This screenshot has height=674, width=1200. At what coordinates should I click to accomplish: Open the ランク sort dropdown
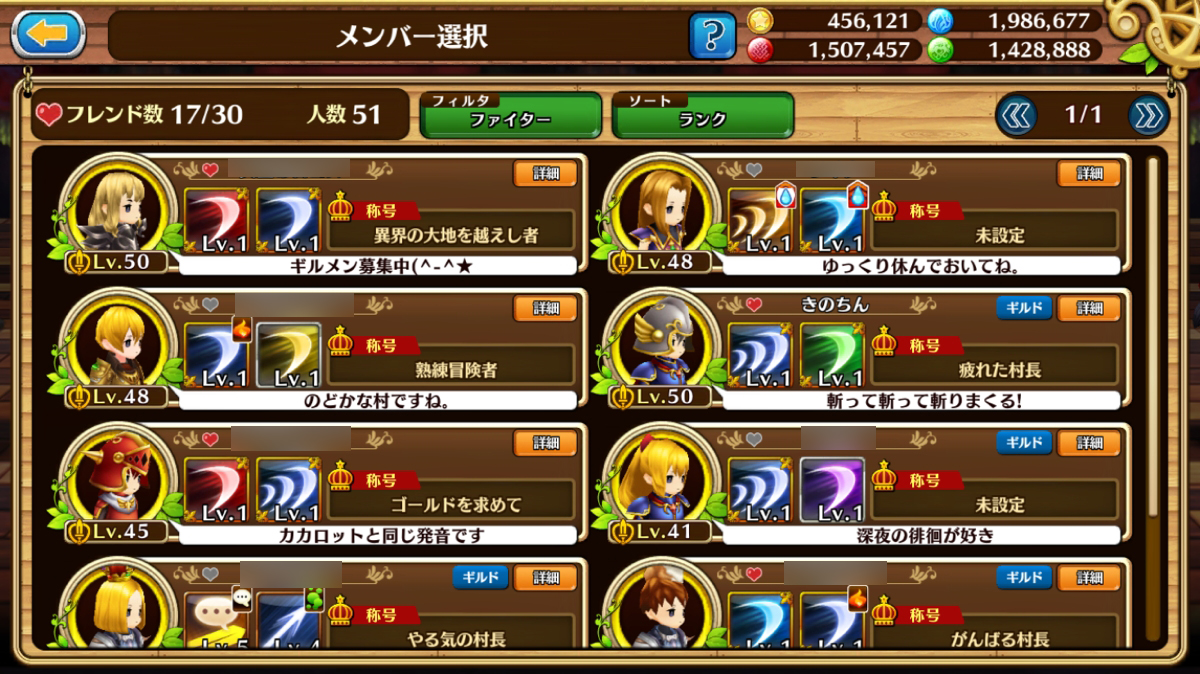(x=703, y=115)
